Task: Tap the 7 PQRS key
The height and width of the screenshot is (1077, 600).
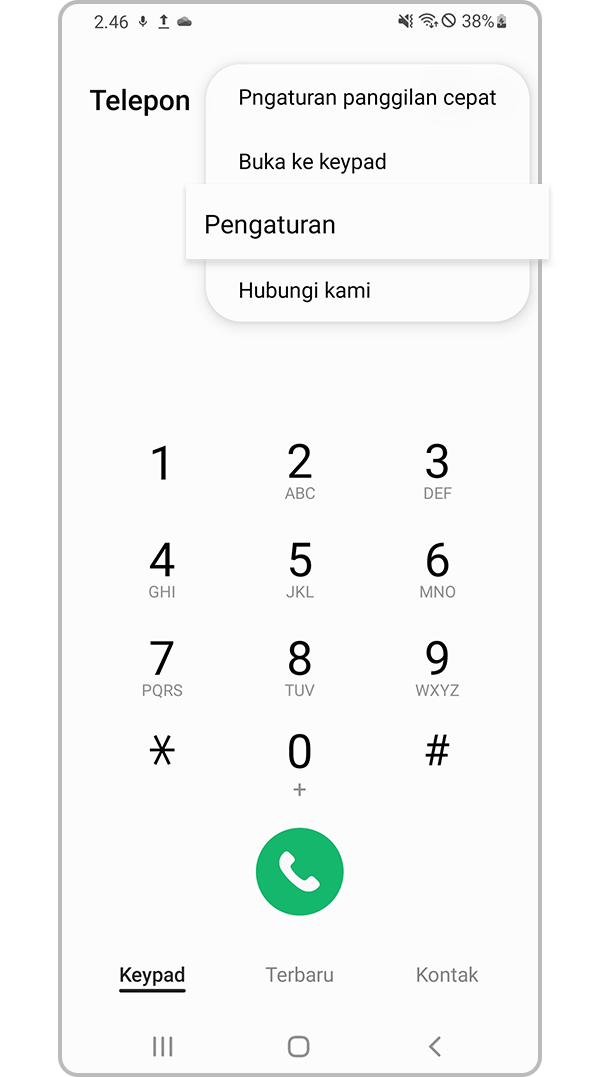Action: pos(161,668)
